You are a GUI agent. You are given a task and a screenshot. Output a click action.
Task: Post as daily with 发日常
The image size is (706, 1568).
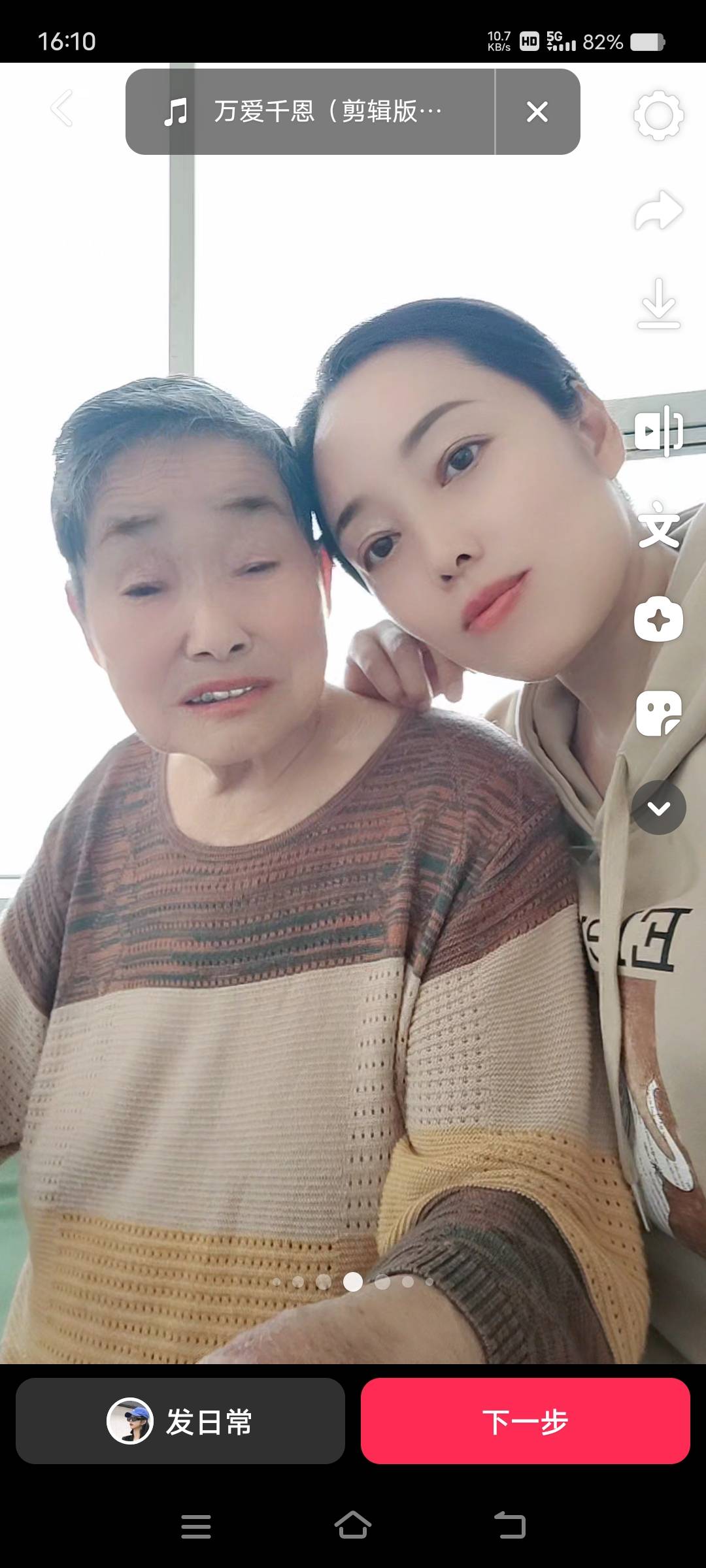(180, 1421)
